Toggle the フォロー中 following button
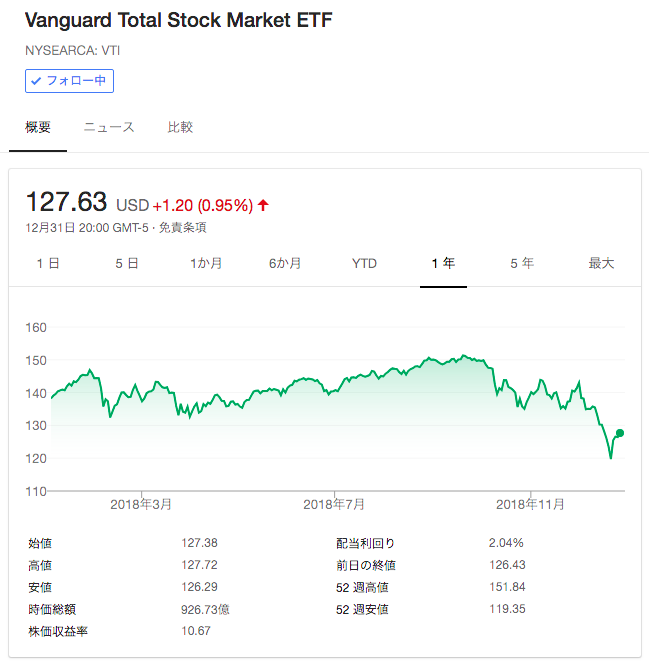The image size is (649, 665). pos(69,81)
